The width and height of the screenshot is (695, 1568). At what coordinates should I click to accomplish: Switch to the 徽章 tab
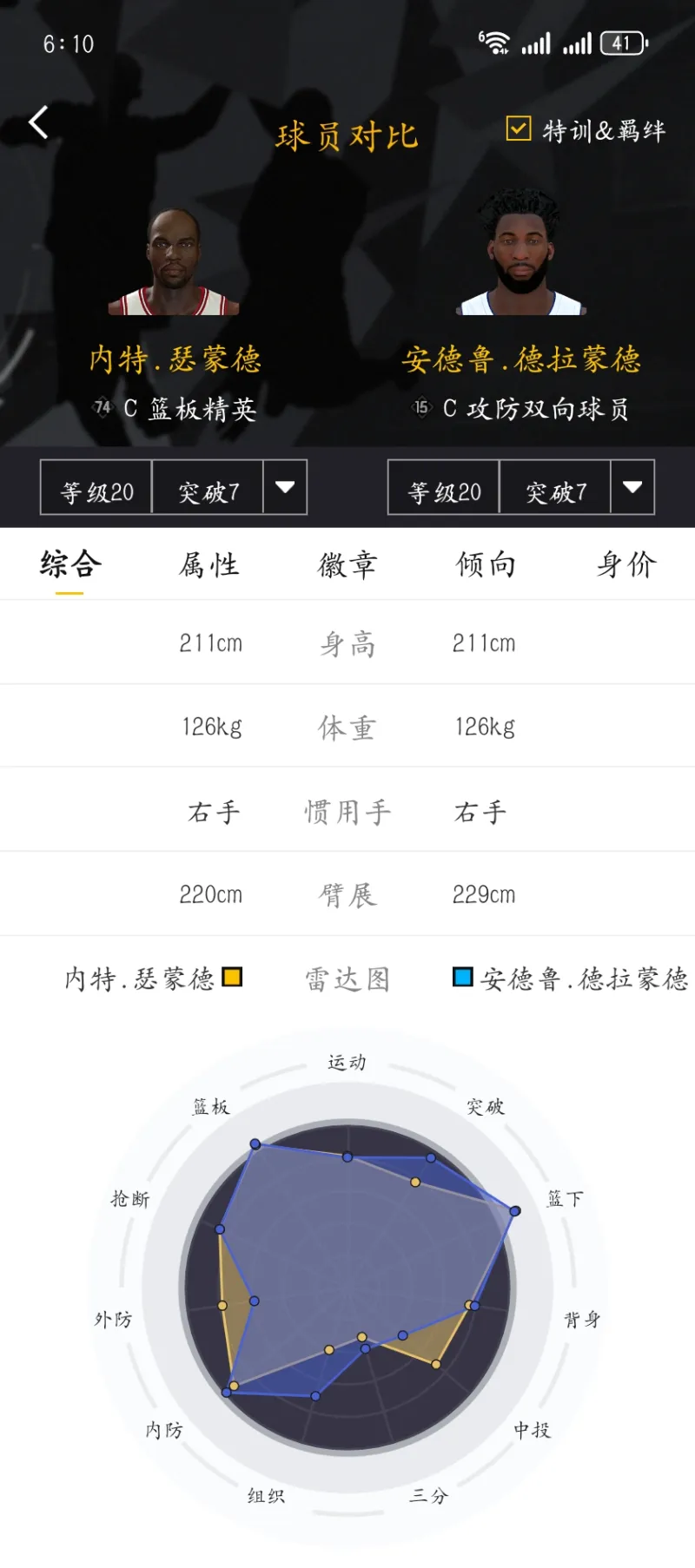click(346, 564)
